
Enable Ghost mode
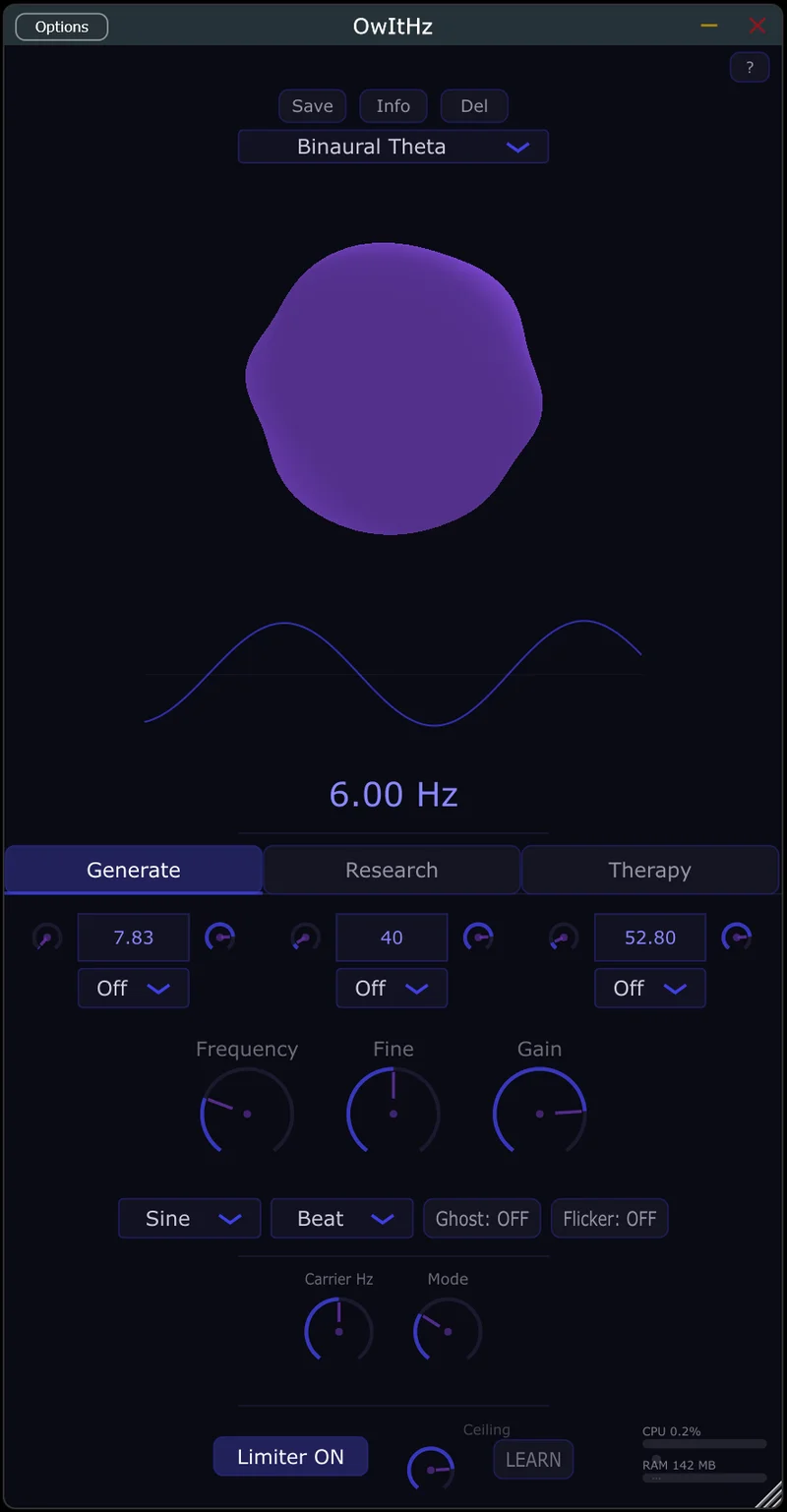[481, 1218]
